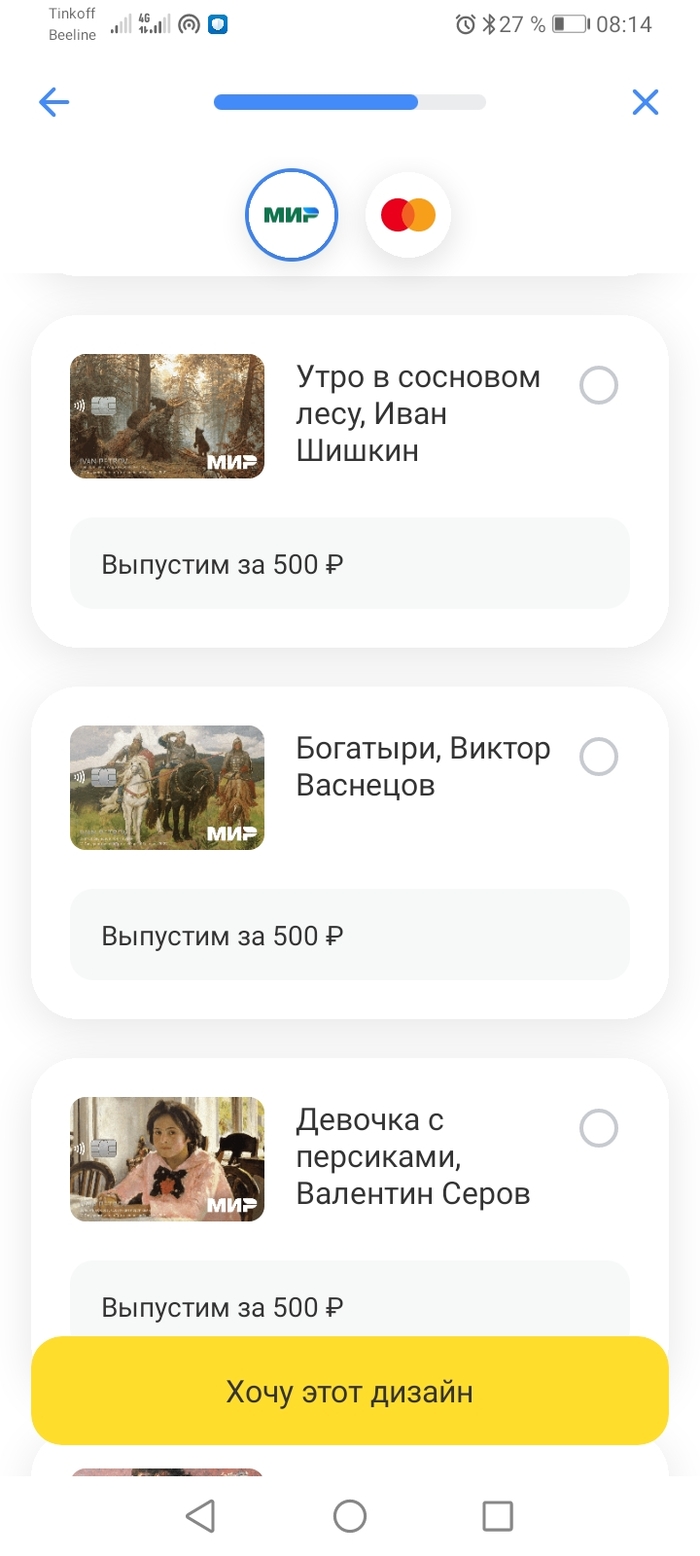Go to the phone's home screen
Screen dimensions: 700x1556
[350, 1516]
